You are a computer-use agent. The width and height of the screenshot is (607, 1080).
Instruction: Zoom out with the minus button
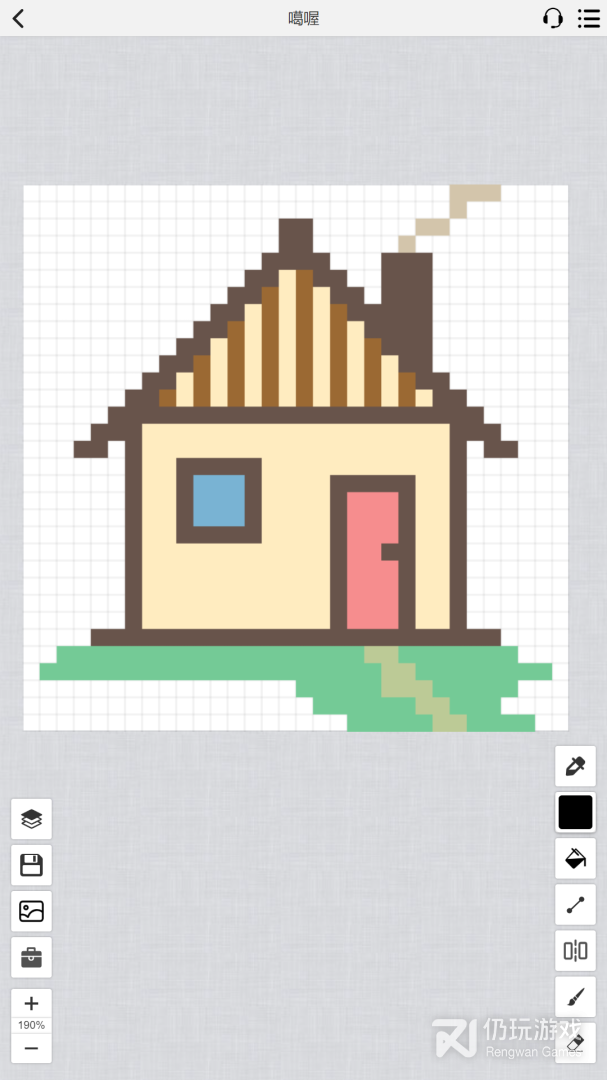31,1047
